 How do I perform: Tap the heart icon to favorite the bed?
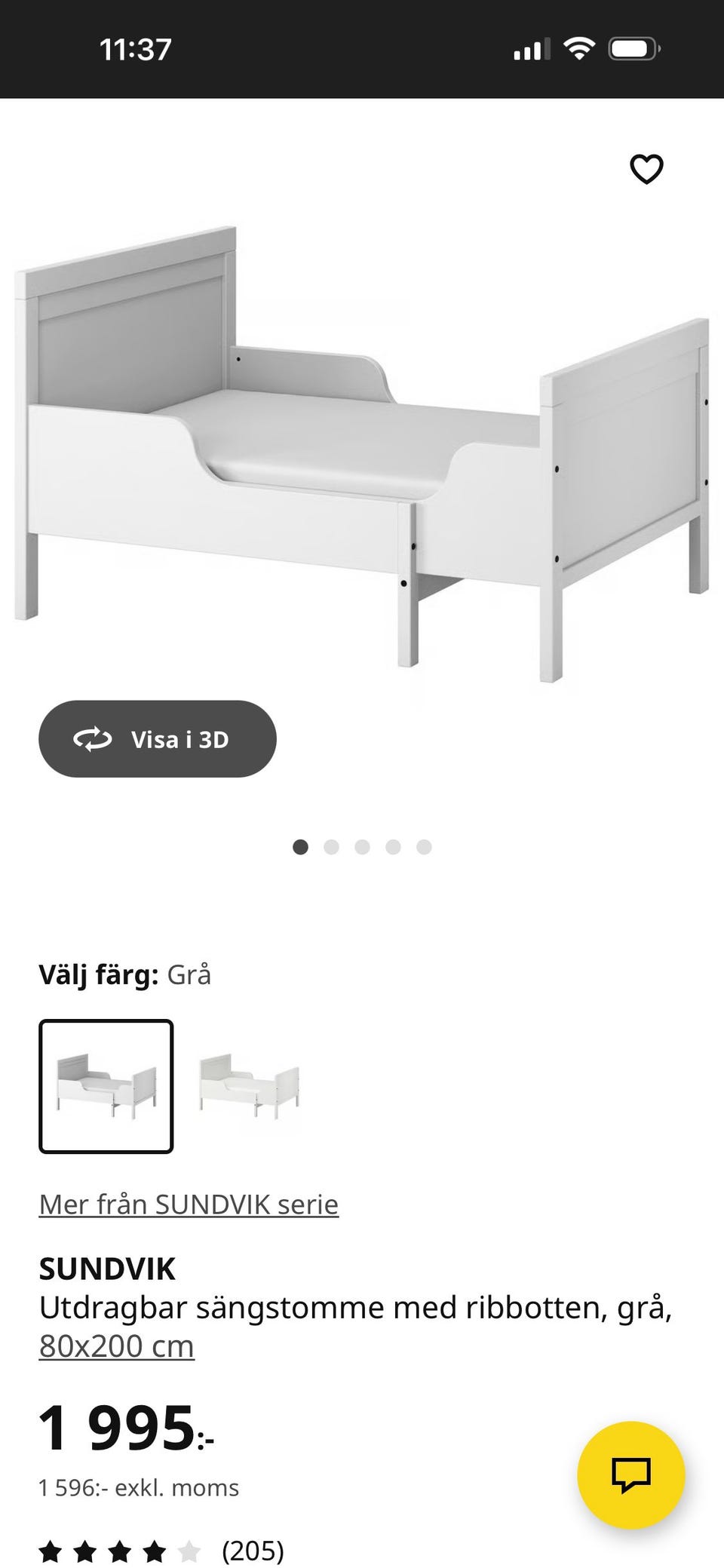(x=647, y=170)
